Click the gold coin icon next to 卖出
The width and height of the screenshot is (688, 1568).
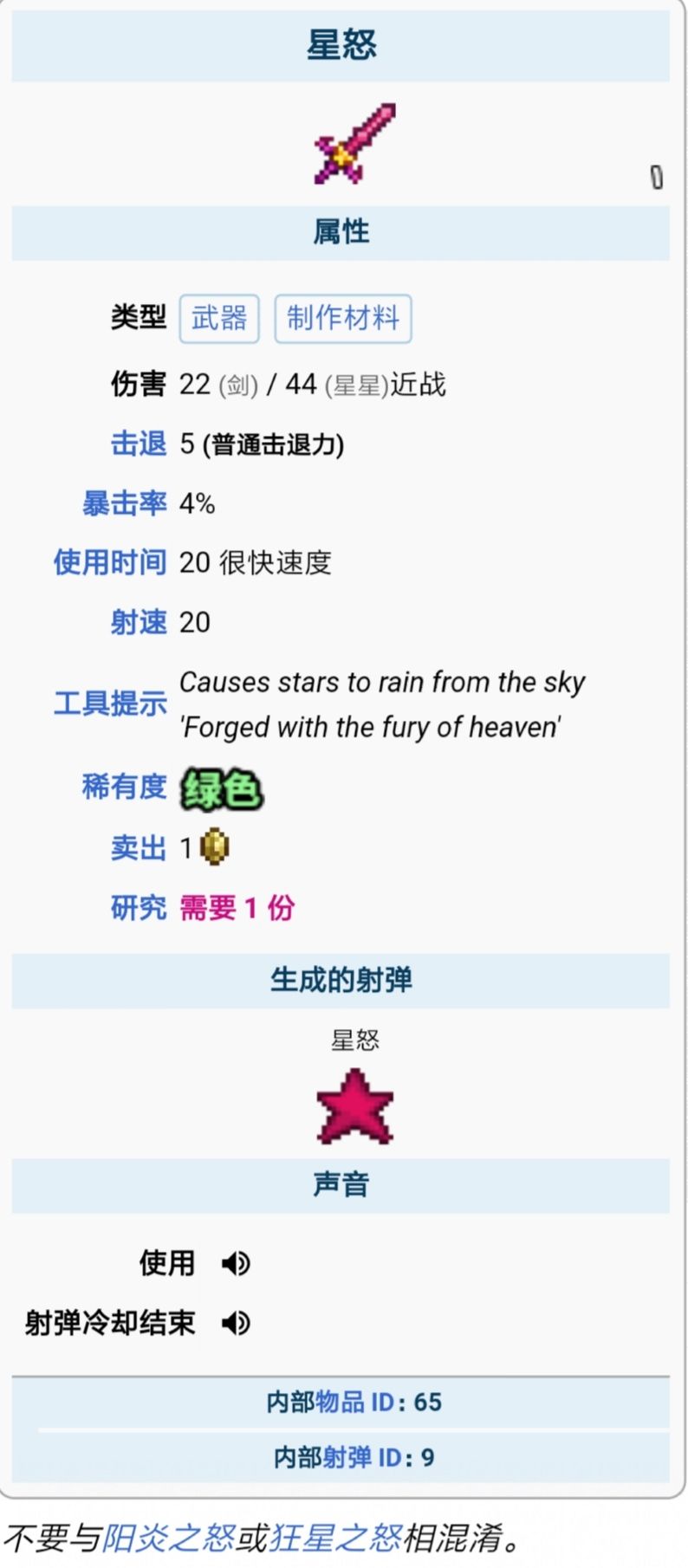click(214, 847)
